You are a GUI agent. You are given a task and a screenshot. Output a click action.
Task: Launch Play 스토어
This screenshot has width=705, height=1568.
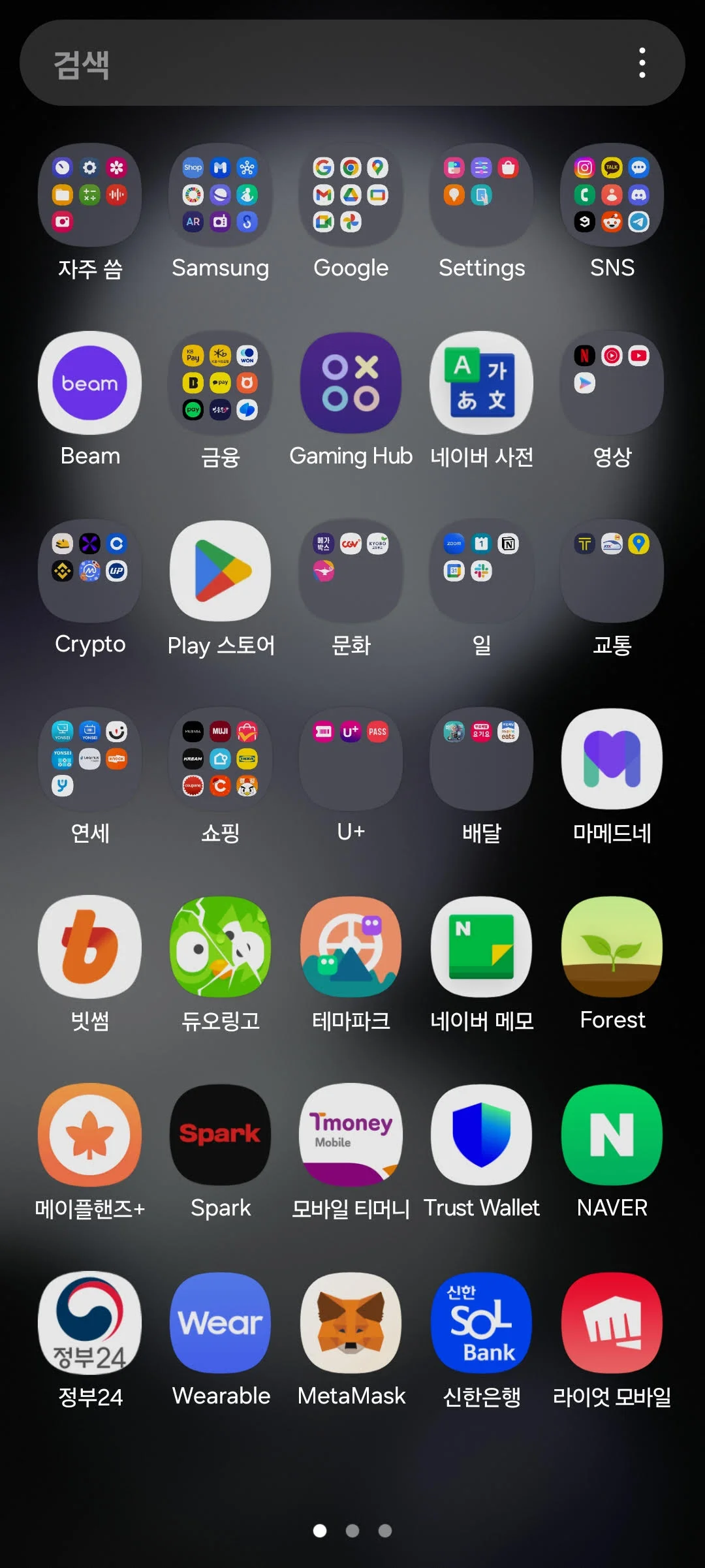pos(221,571)
